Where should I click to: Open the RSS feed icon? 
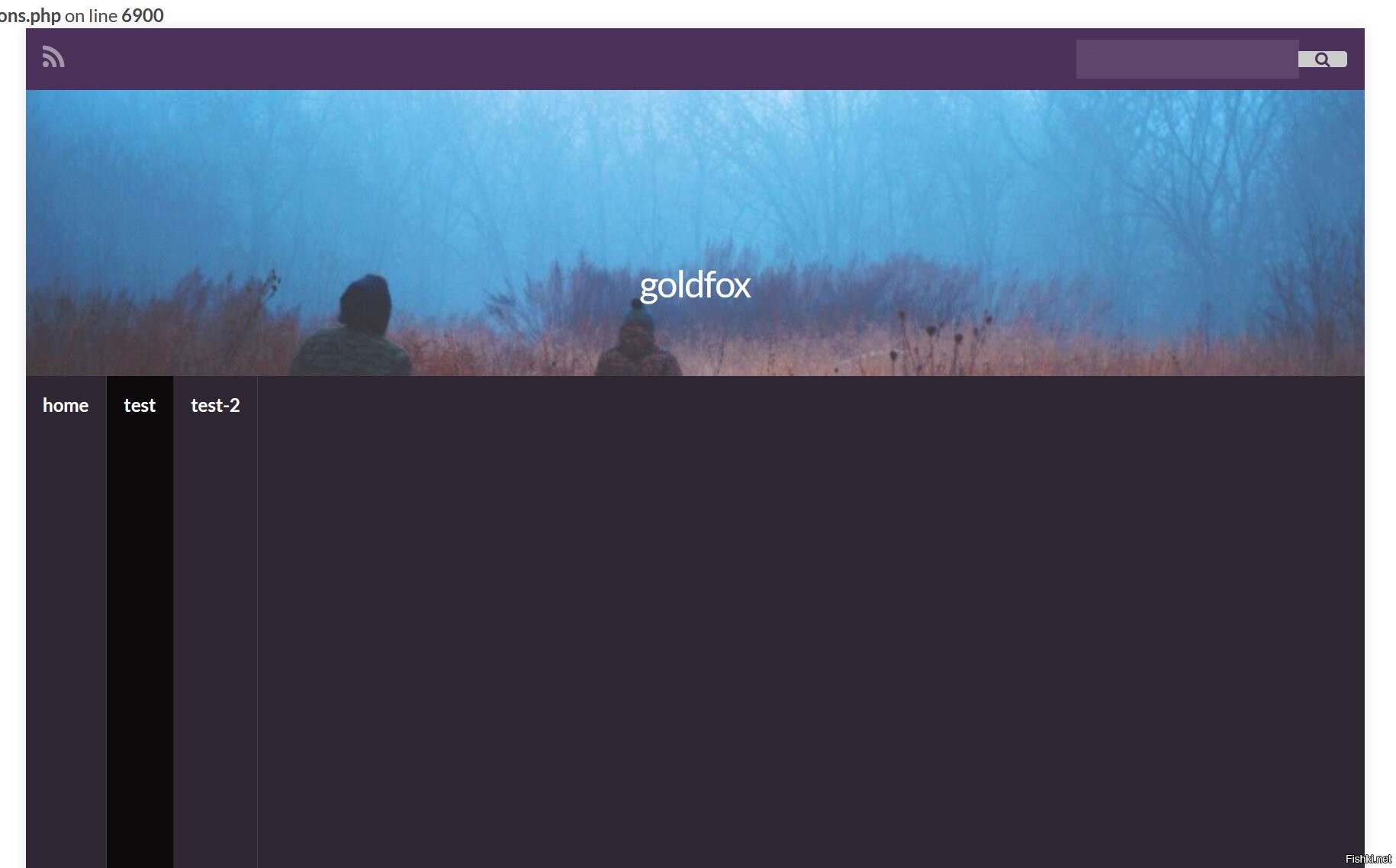pyautogui.click(x=53, y=57)
